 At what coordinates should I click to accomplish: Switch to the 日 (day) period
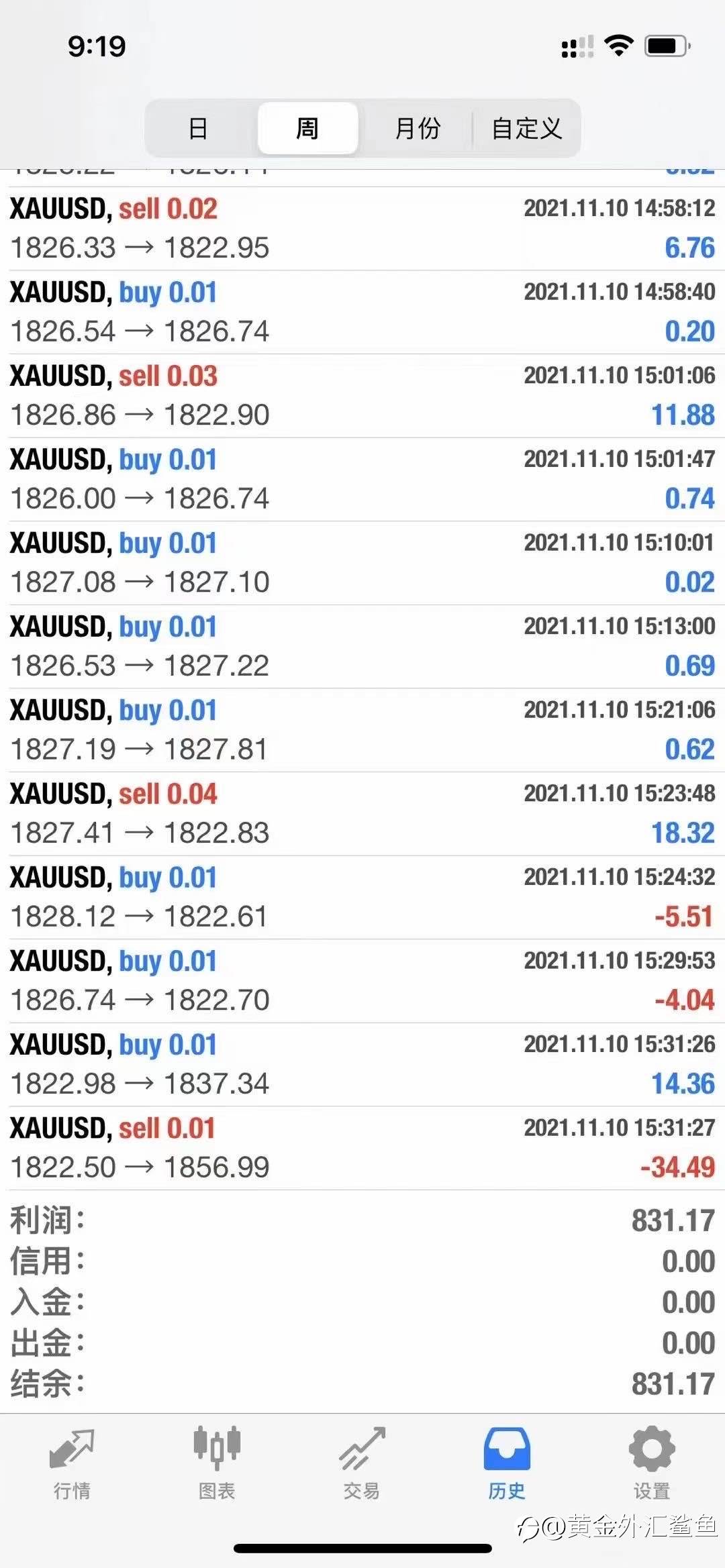click(x=199, y=128)
